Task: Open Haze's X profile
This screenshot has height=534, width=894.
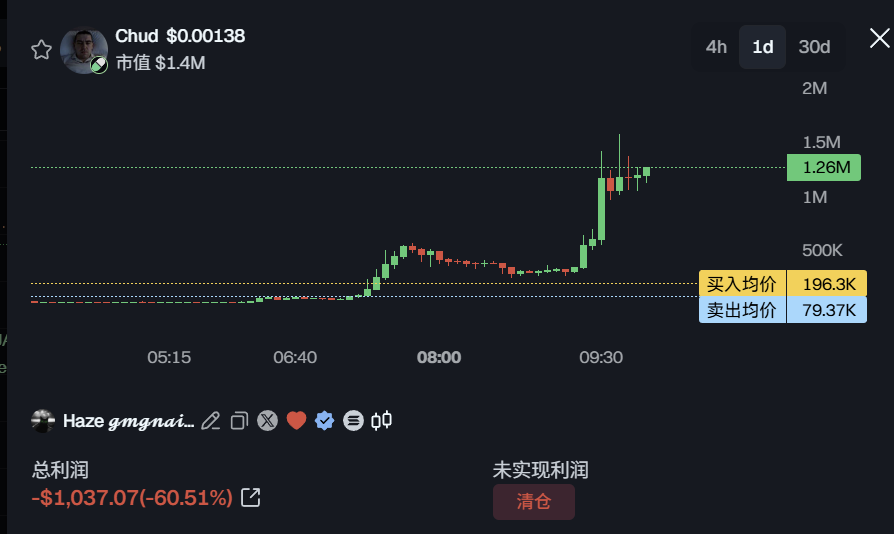Action: (x=267, y=421)
